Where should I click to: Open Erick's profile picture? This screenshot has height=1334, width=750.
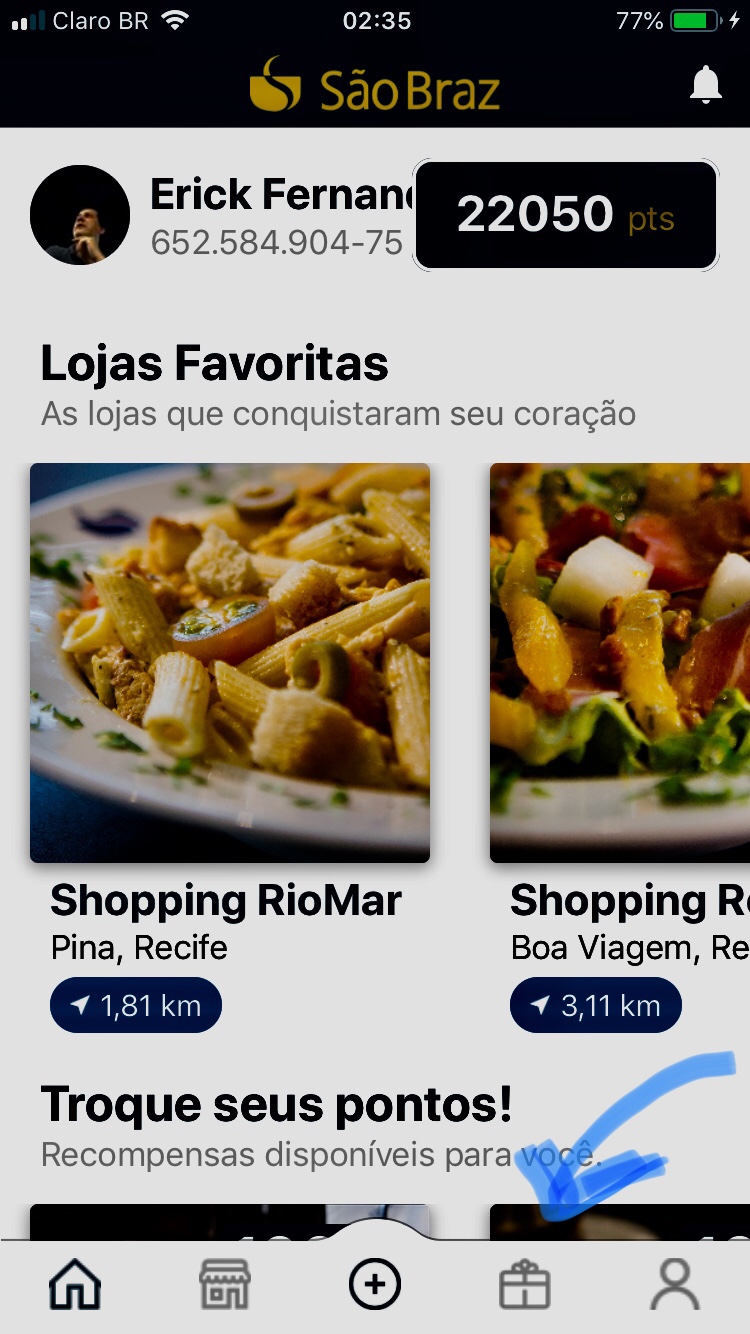[x=80, y=215]
